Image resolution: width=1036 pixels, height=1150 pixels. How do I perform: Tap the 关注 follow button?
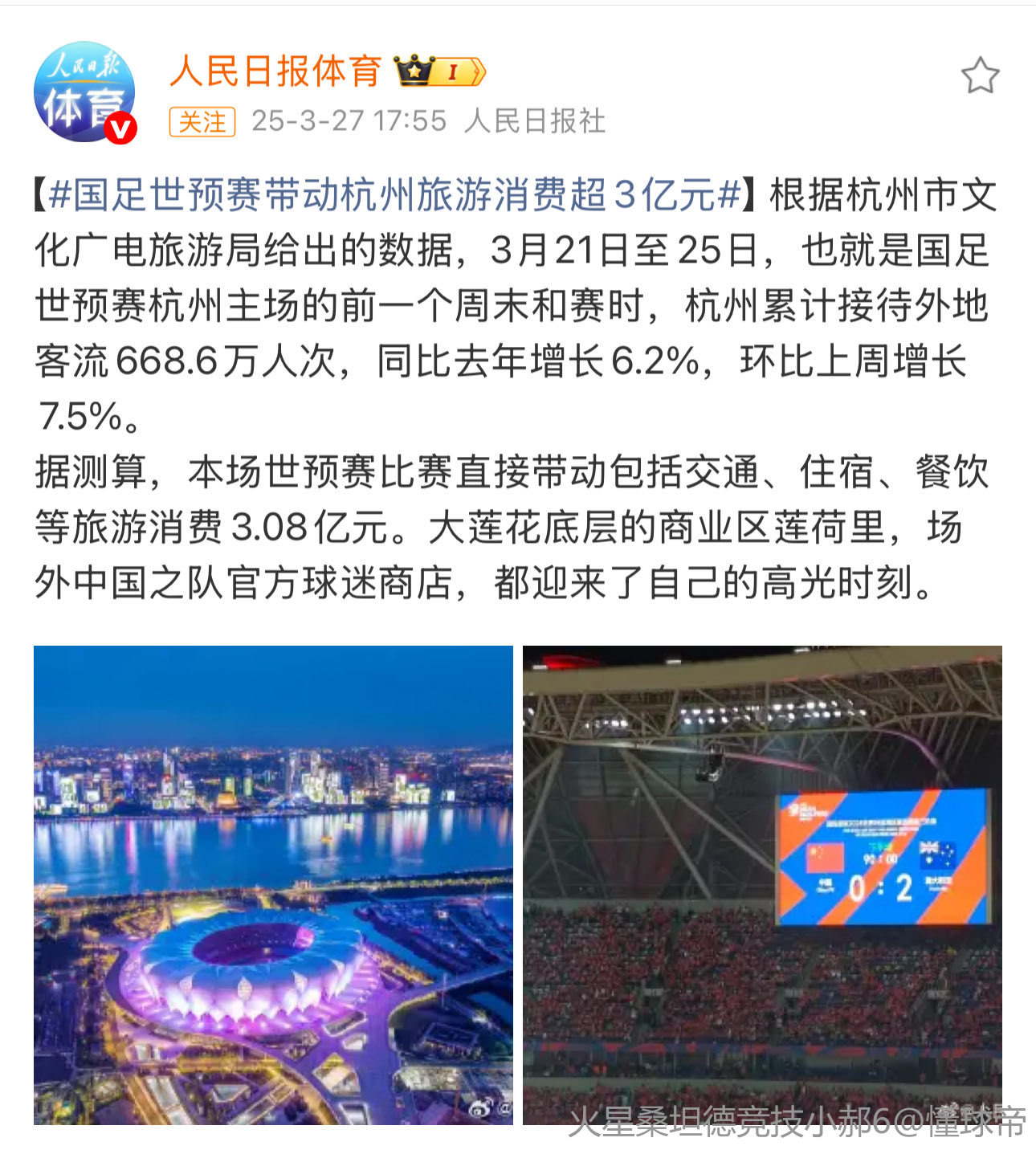pyautogui.click(x=202, y=122)
